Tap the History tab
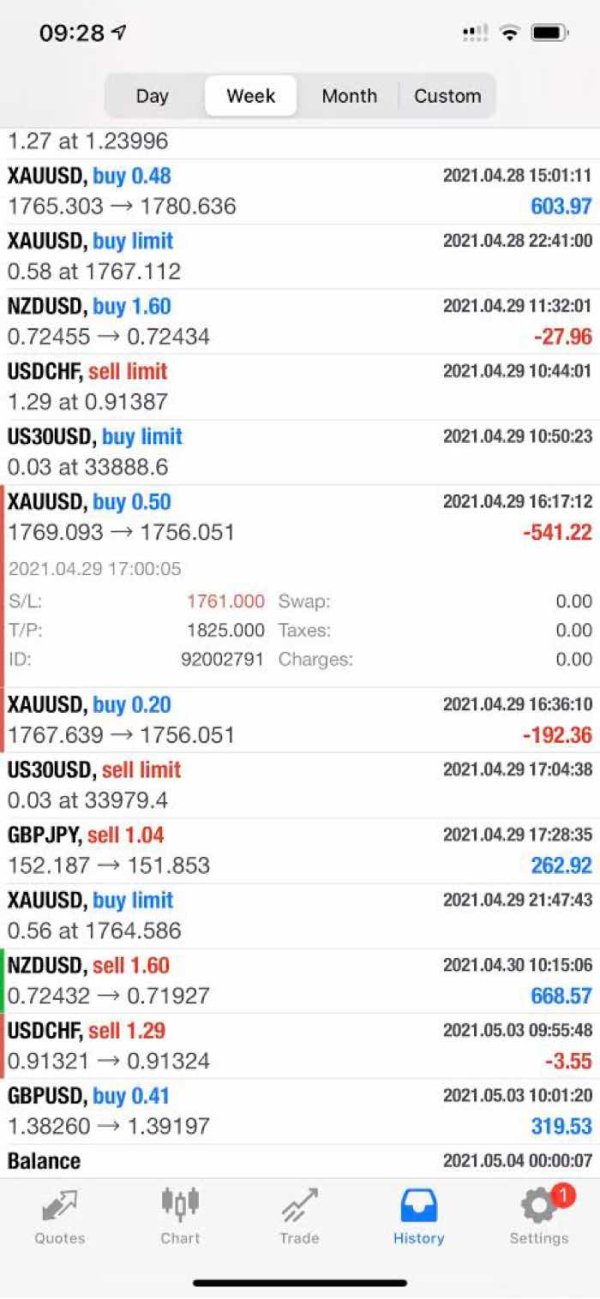Image resolution: width=600 pixels, height=1299 pixels. pos(418,1217)
